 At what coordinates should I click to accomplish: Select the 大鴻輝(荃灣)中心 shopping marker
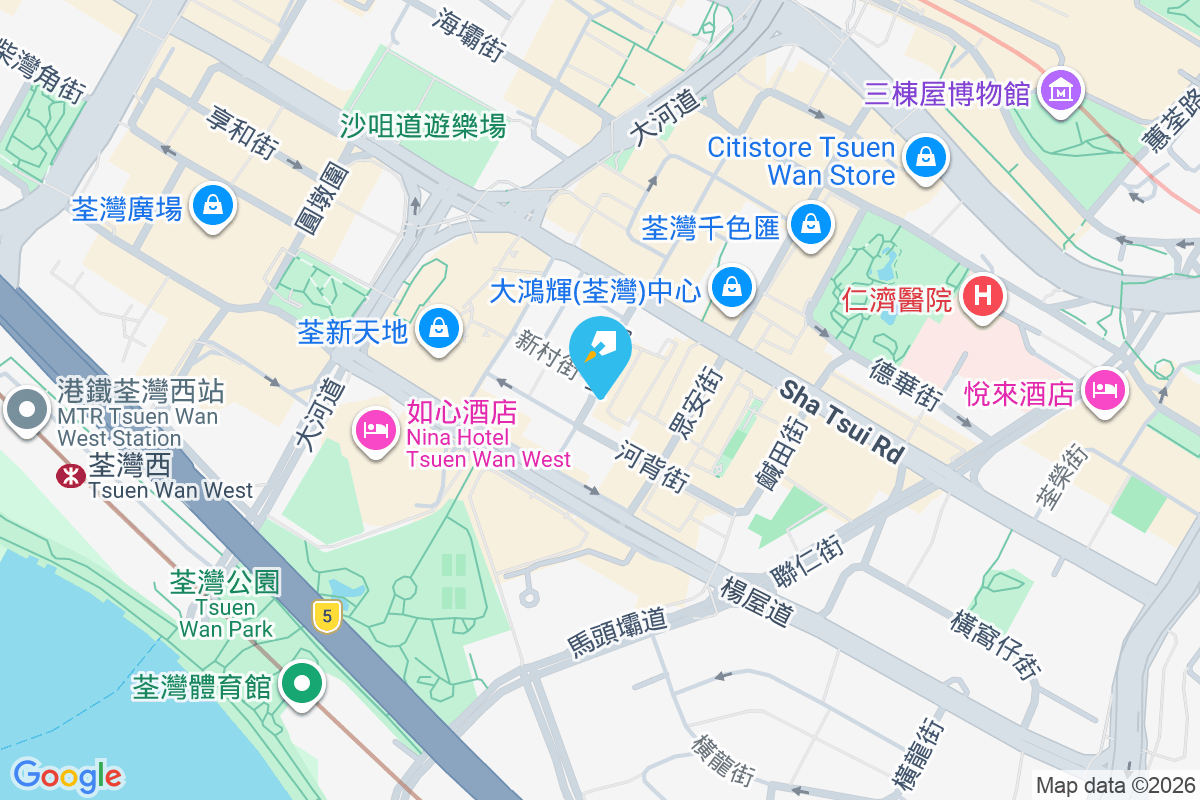click(733, 288)
